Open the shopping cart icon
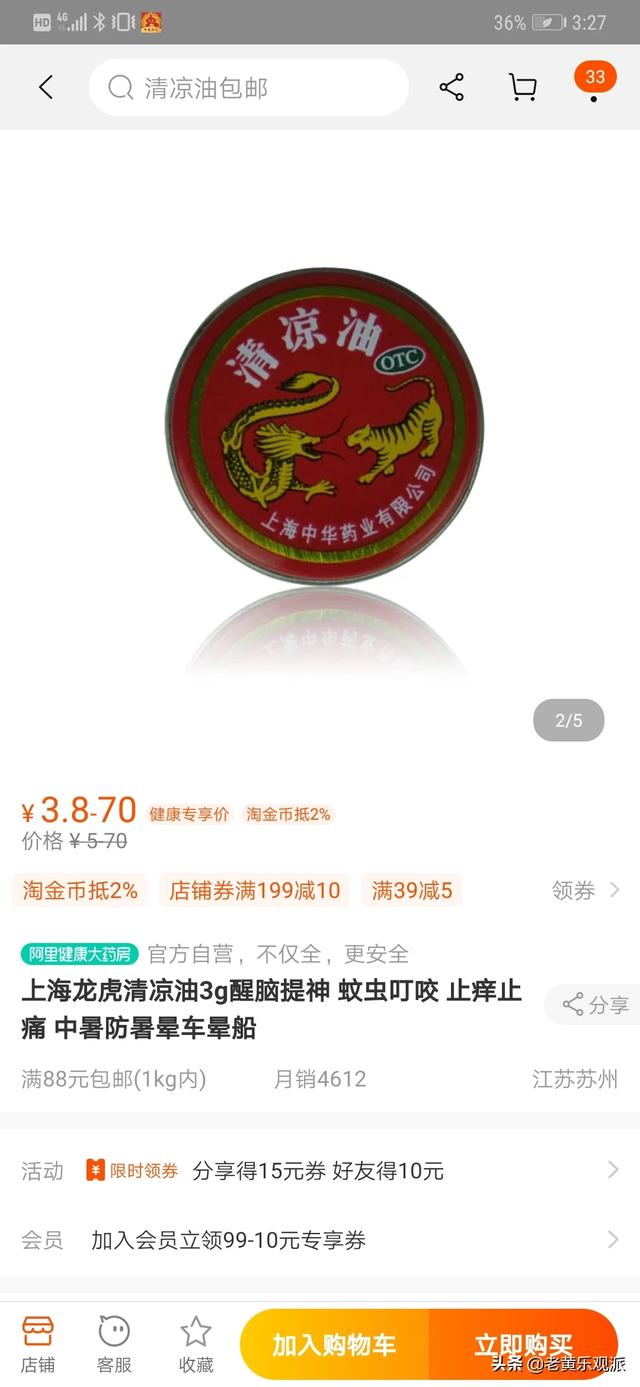The image size is (640, 1387). click(522, 87)
